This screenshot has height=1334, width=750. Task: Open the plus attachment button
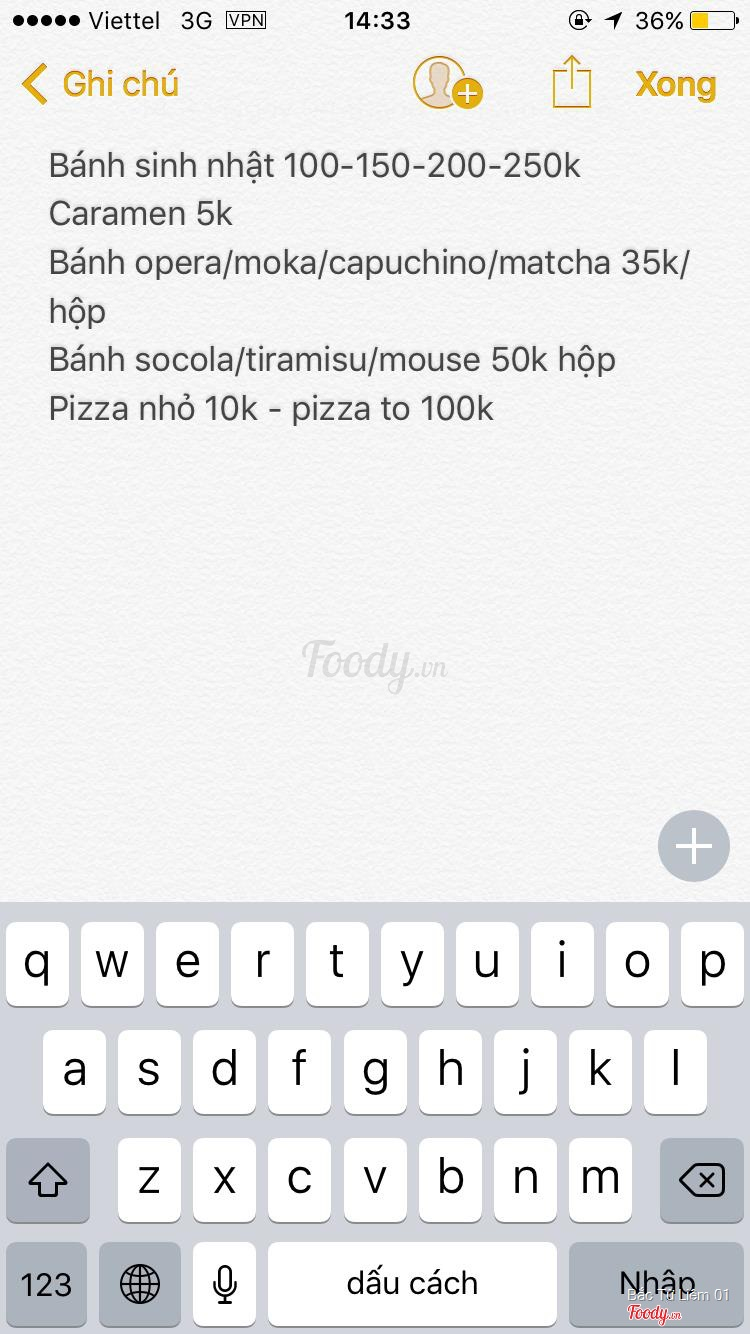[694, 846]
